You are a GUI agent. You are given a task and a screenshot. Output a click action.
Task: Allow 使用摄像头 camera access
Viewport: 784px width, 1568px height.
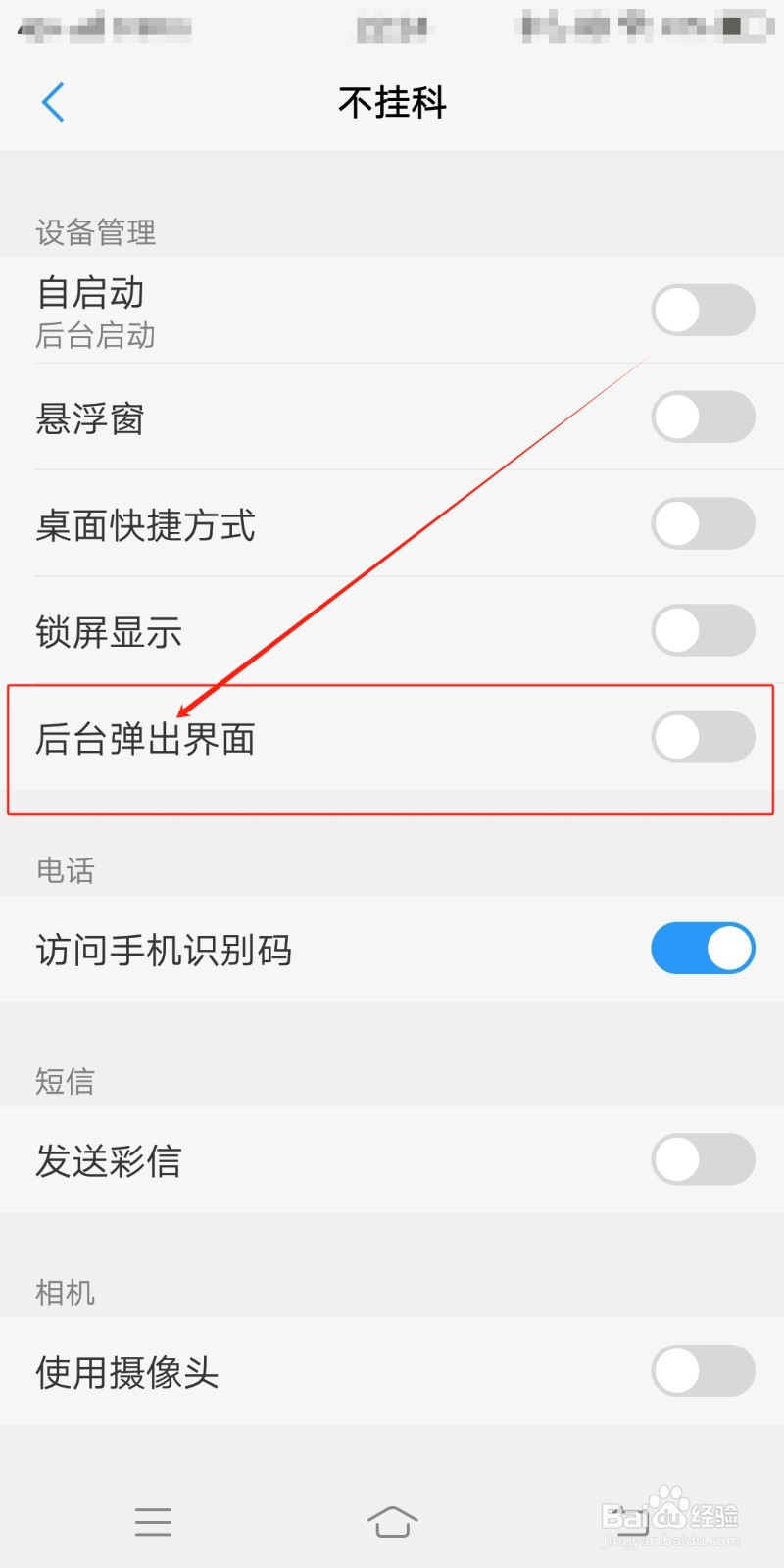click(703, 1371)
